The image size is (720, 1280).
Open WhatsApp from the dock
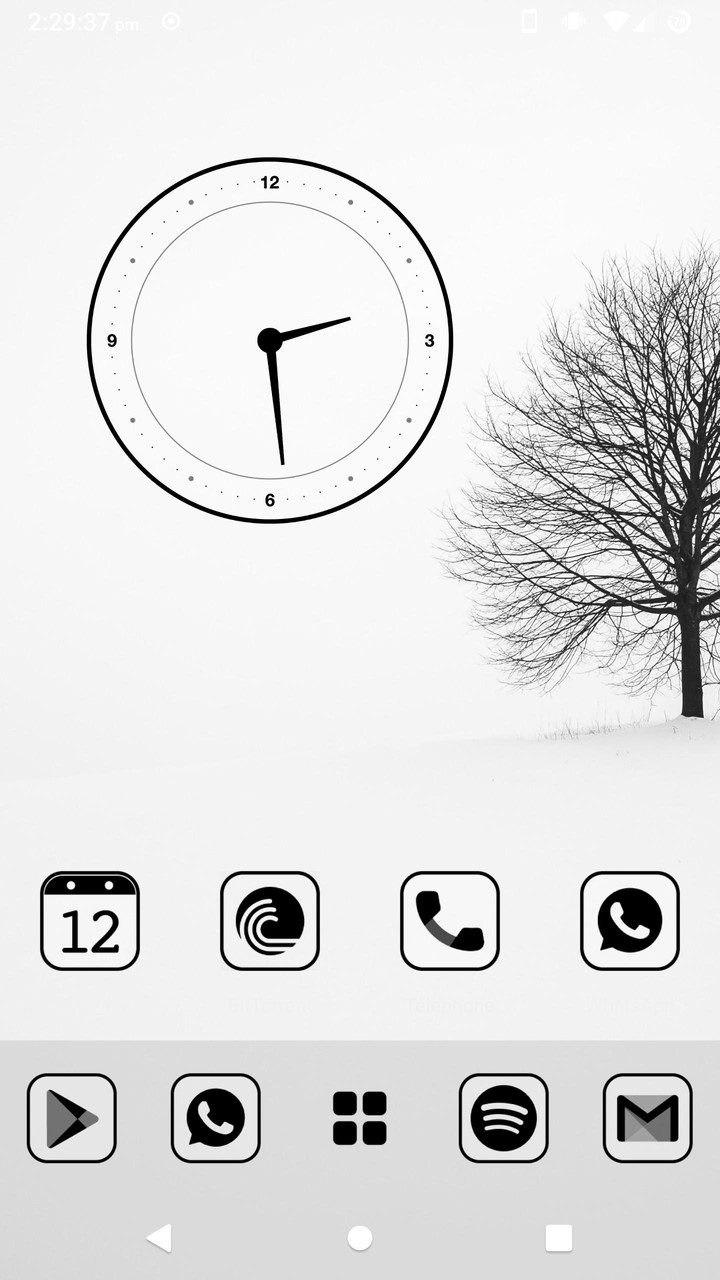coord(216,1117)
